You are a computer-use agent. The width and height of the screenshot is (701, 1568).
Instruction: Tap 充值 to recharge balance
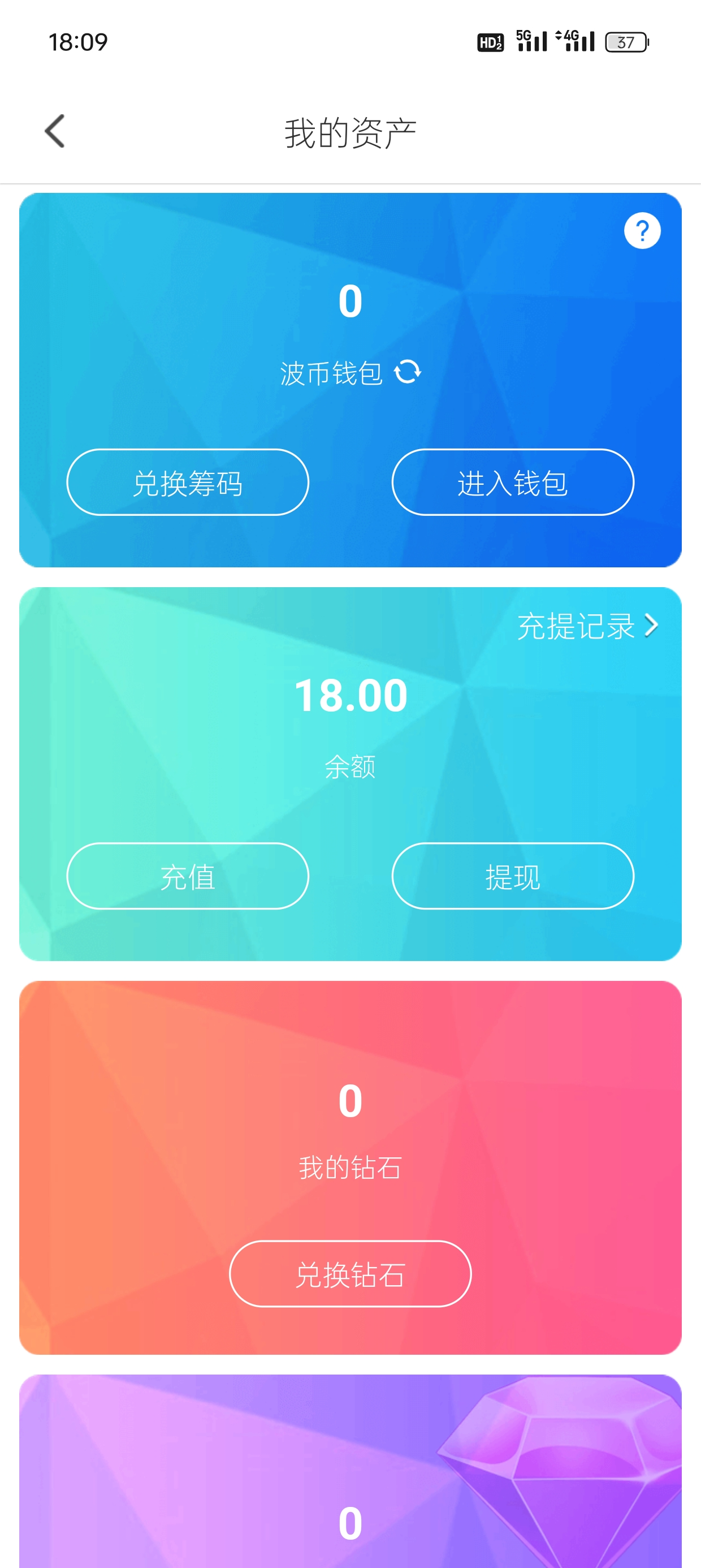(188, 877)
